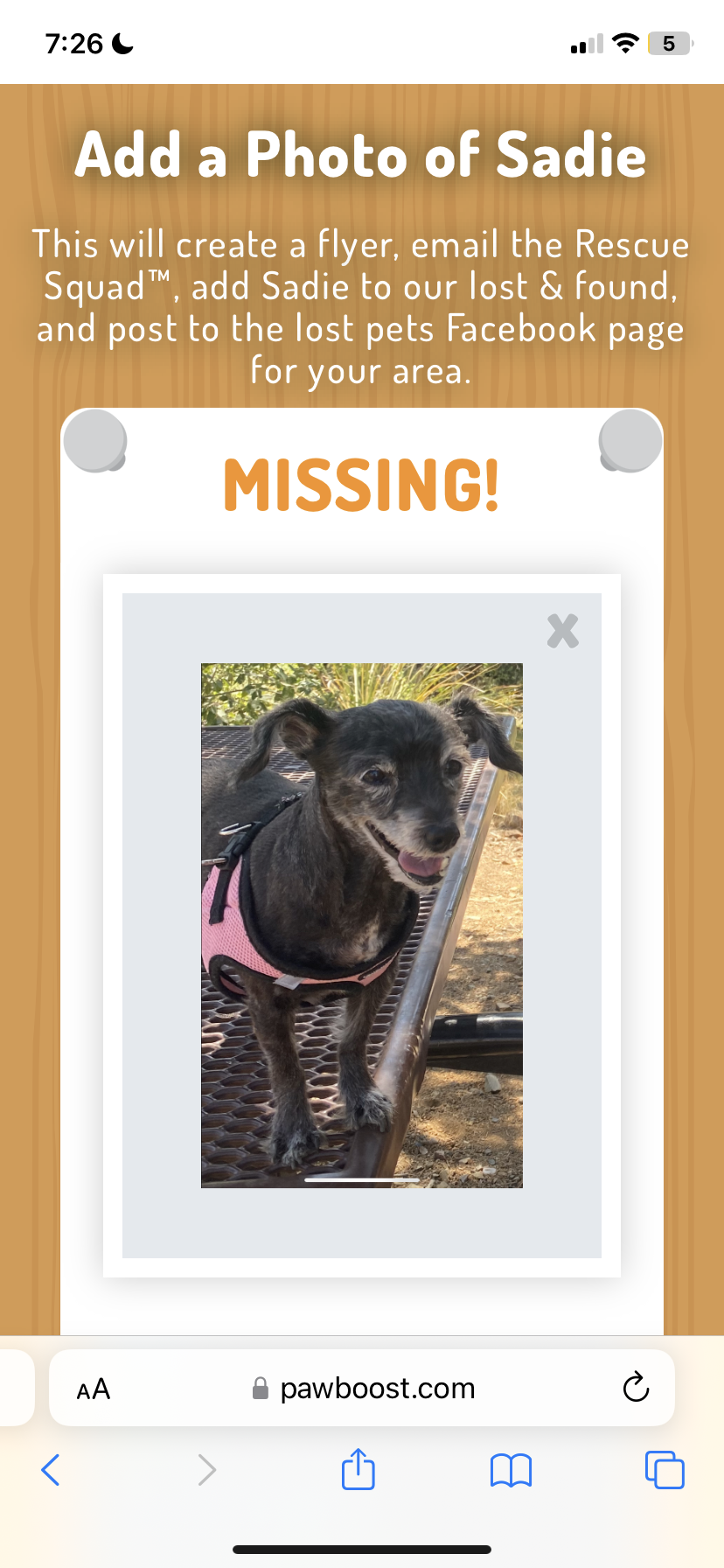The image size is (724, 1568).
Task: Go back to the previous page
Action: coord(51,1470)
